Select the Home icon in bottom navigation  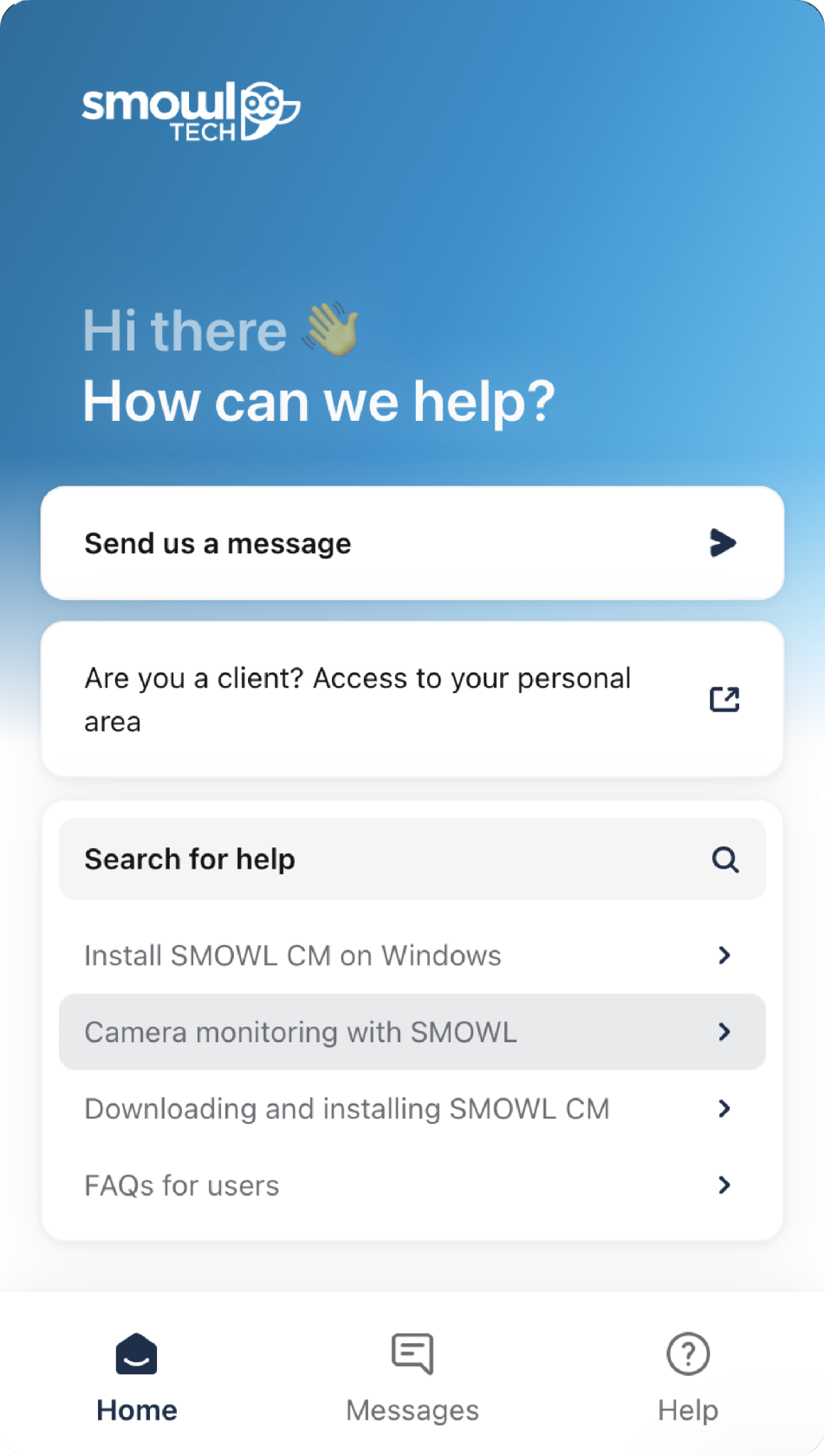pyautogui.click(x=137, y=1353)
